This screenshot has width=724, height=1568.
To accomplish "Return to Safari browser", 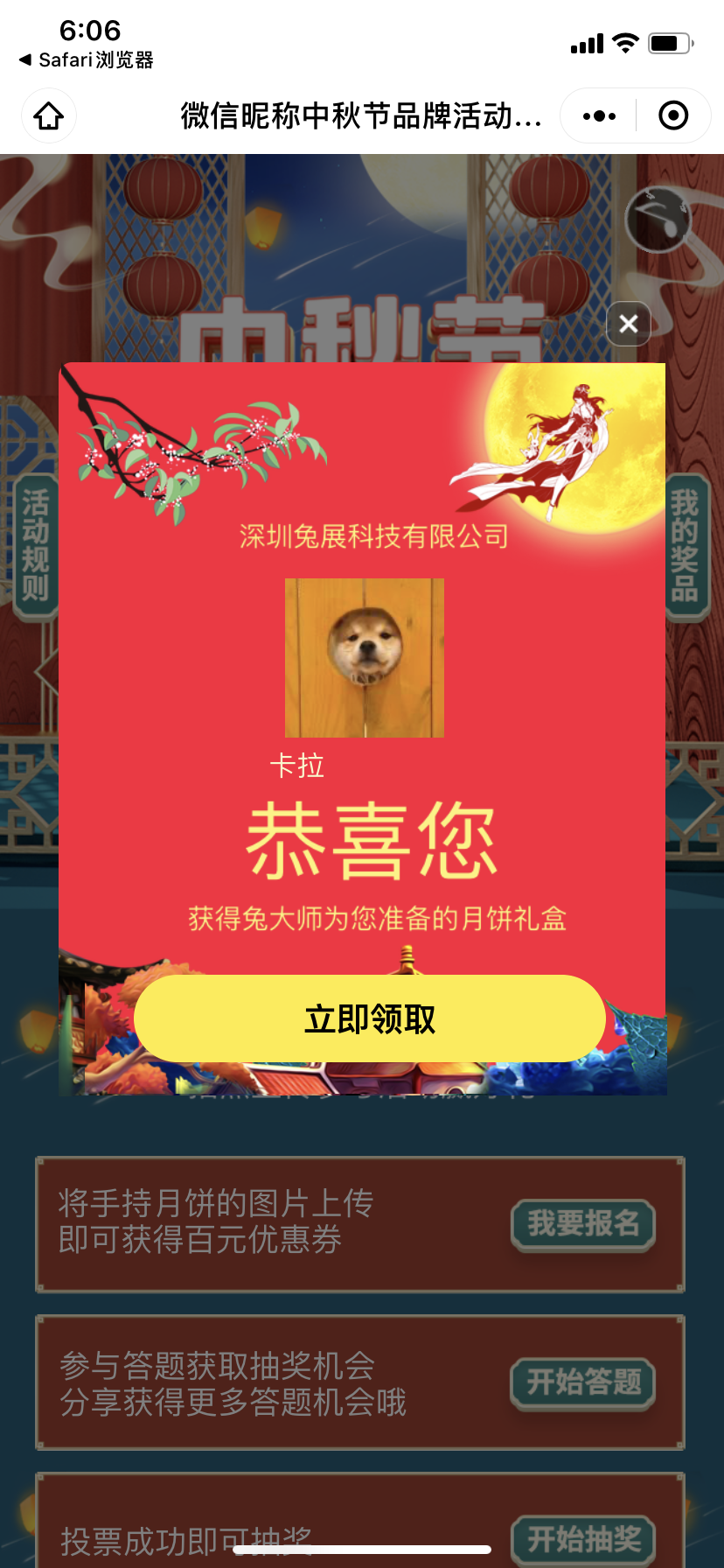I will click(86, 59).
